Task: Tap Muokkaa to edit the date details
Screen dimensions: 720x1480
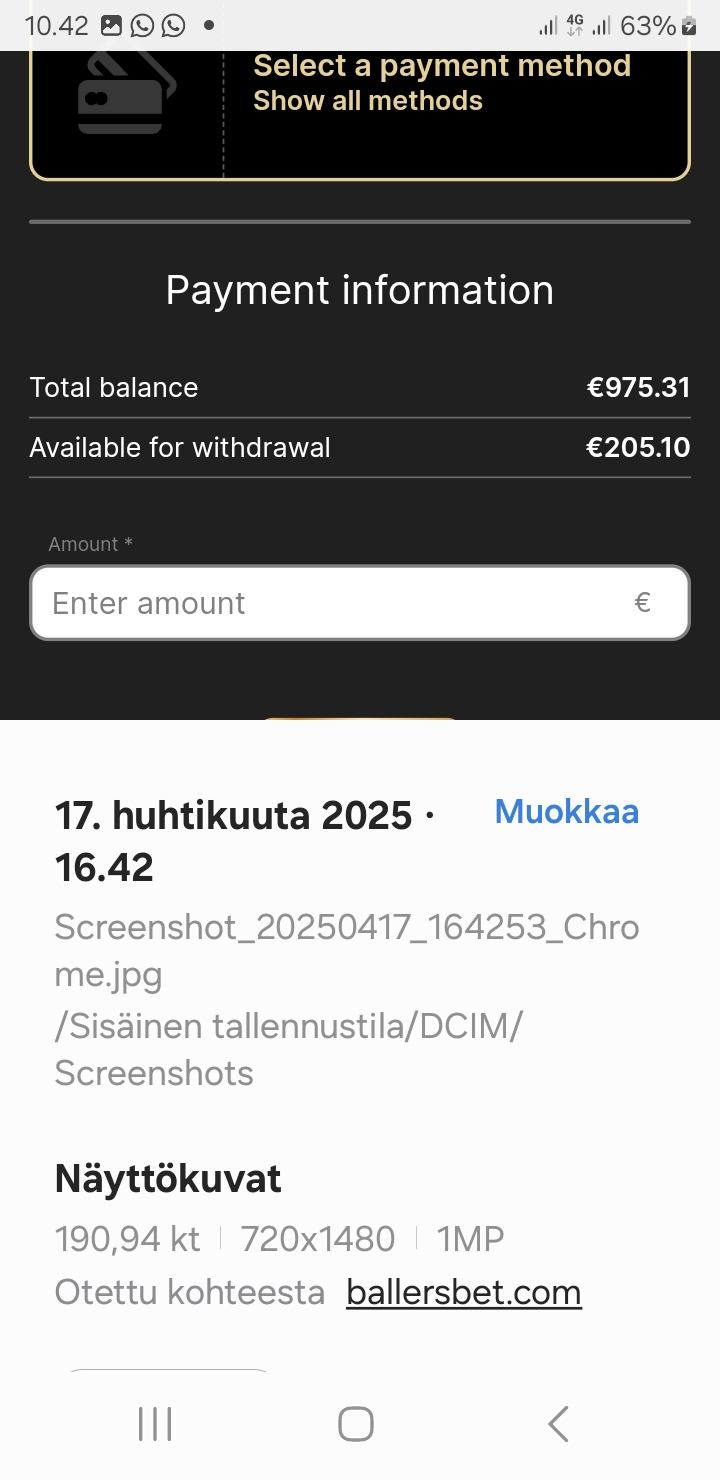Action: 566,811
